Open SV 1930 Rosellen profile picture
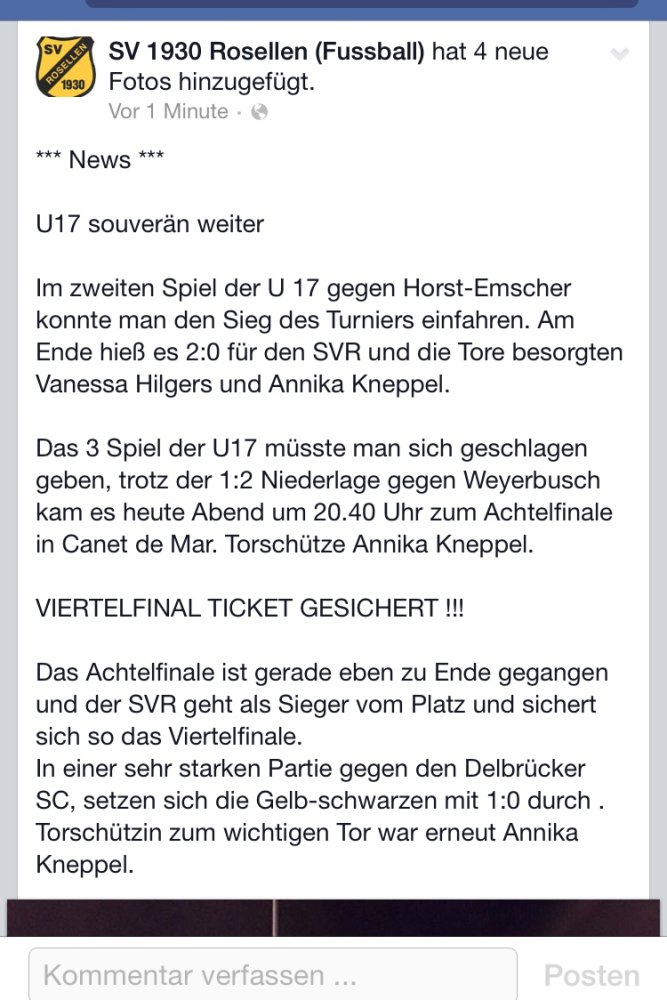667x1000 pixels. coord(66,68)
